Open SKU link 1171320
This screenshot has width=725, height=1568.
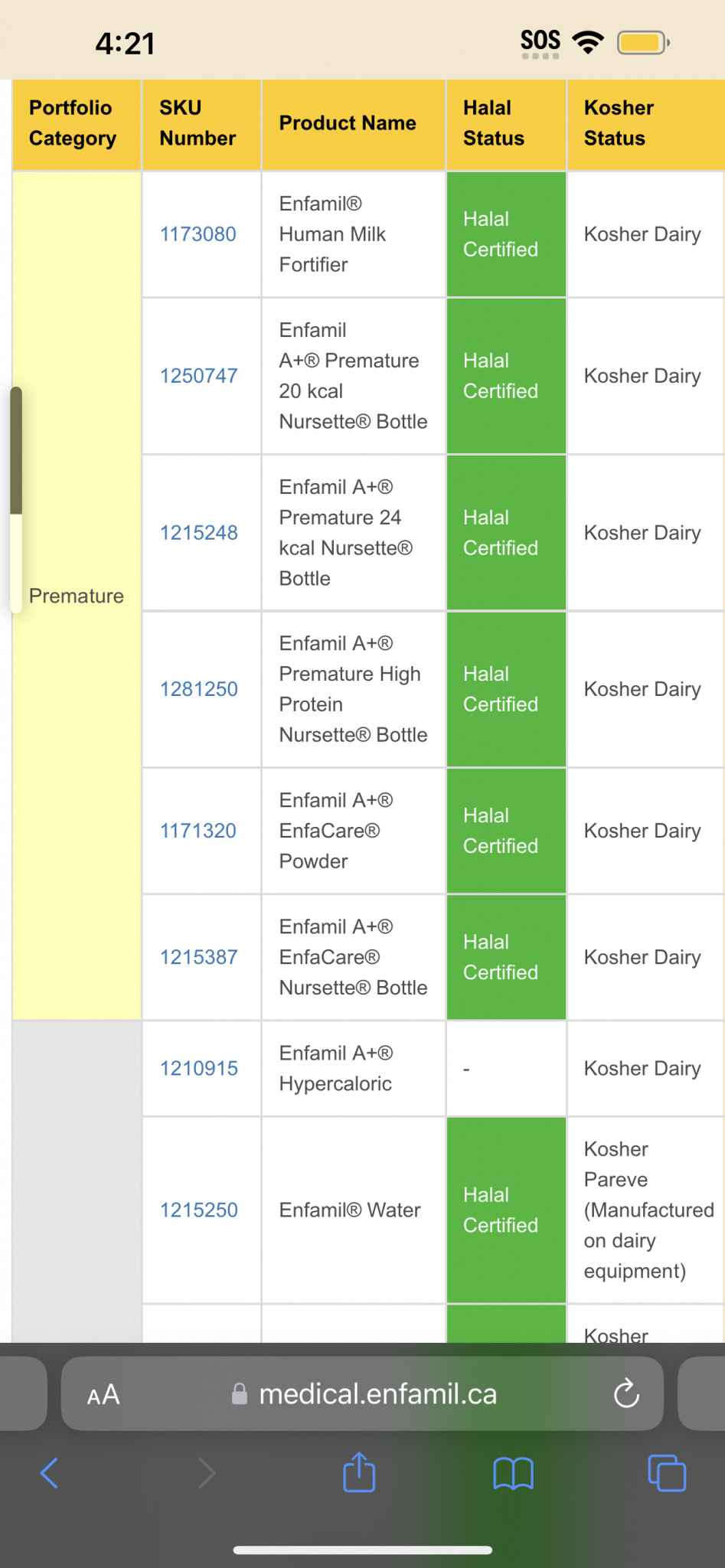coord(198,831)
